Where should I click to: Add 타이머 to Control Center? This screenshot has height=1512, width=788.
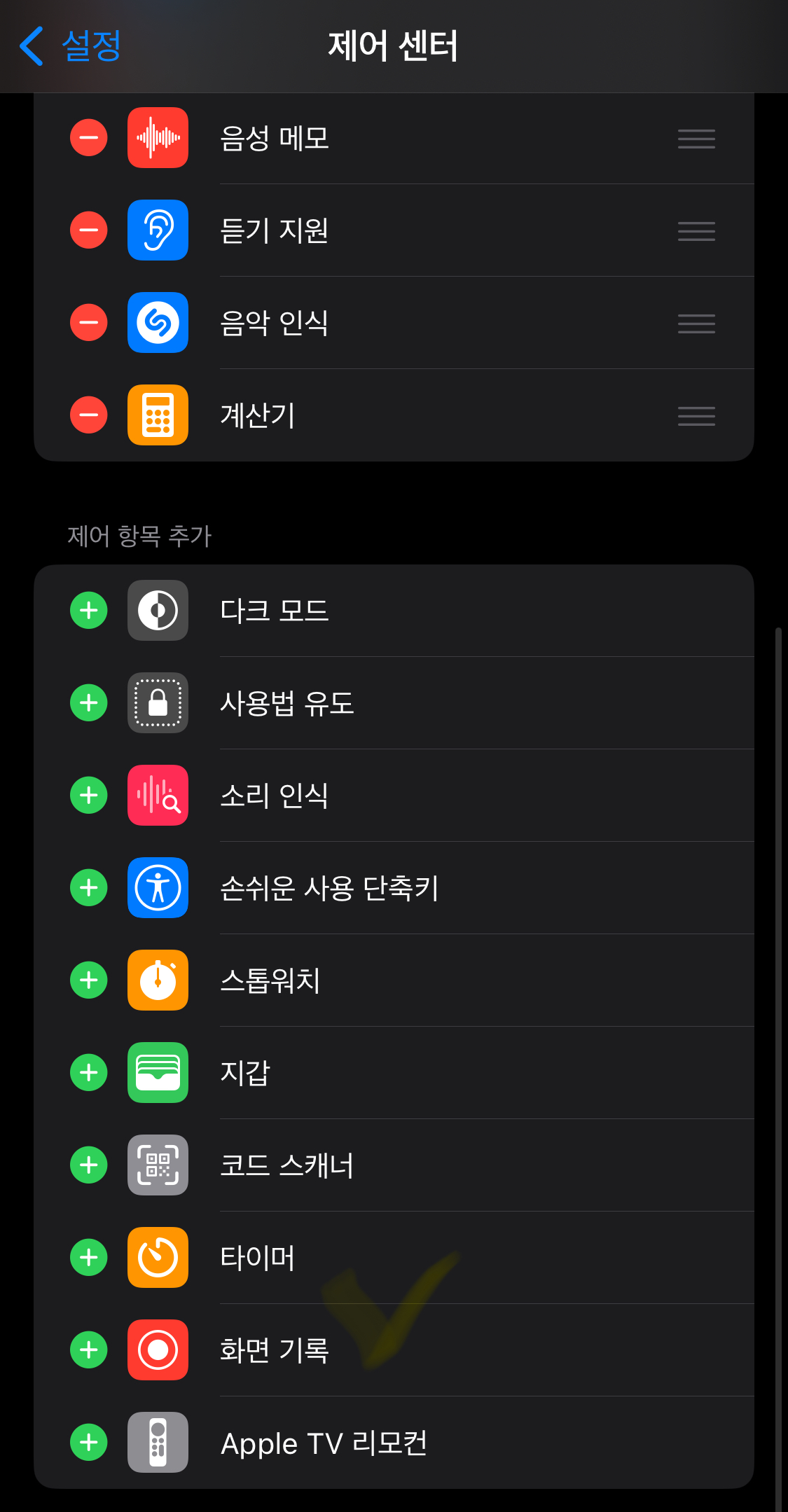(88, 1258)
